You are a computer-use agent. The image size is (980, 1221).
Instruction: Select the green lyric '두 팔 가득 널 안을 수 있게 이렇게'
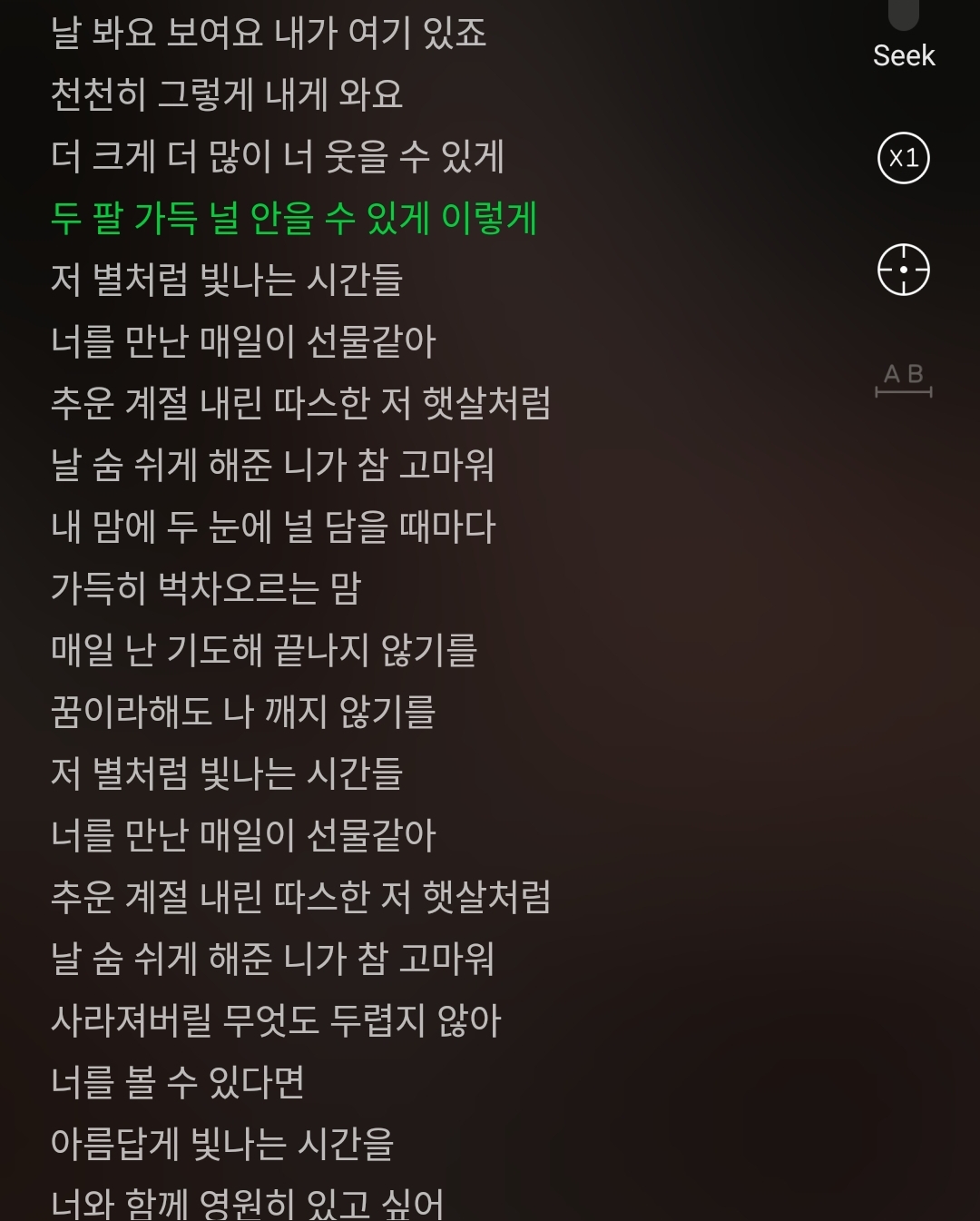click(x=296, y=218)
